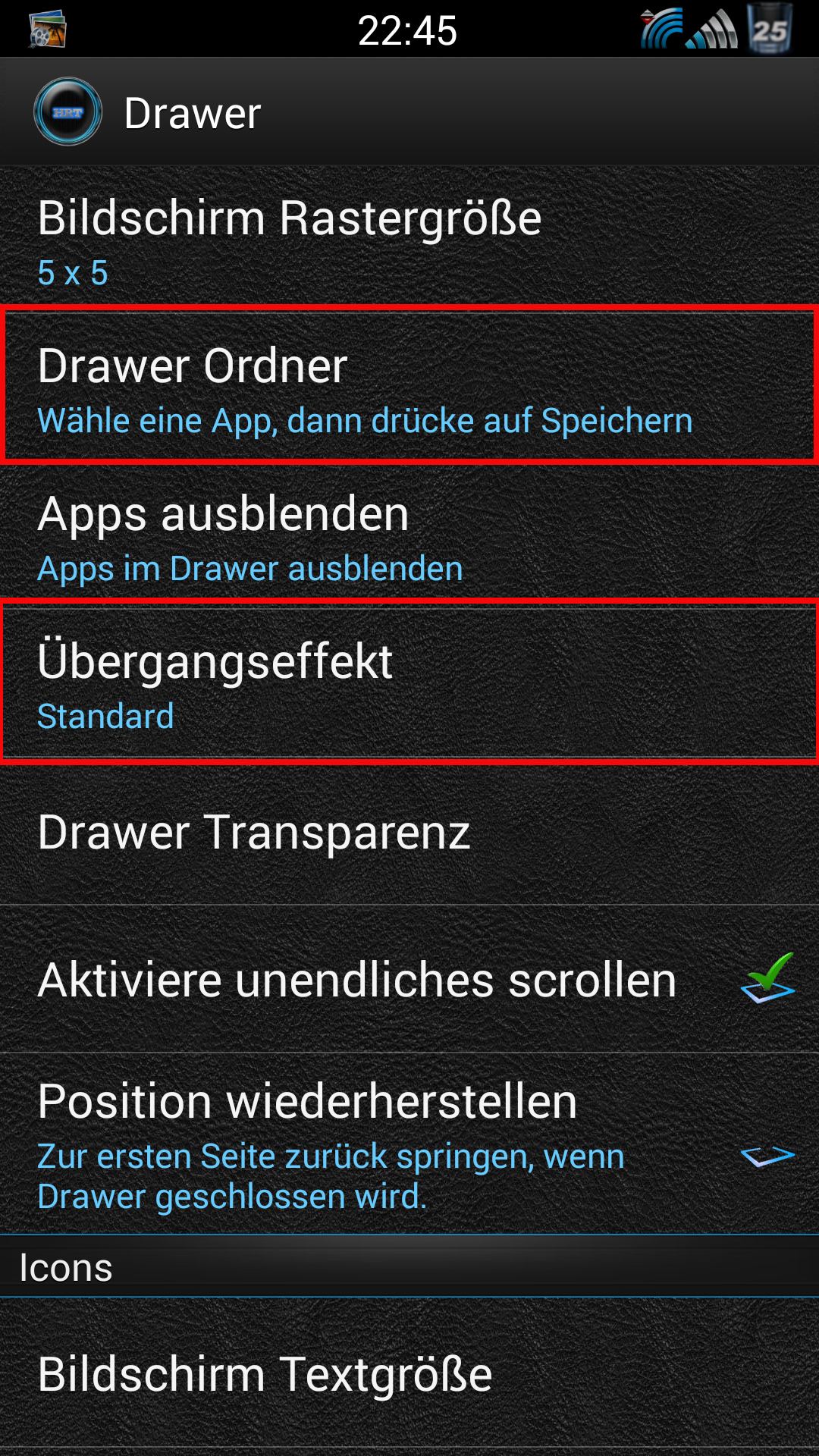819x1456 pixels.
Task: Choose an Übergangseffekt
Action: [x=409, y=681]
